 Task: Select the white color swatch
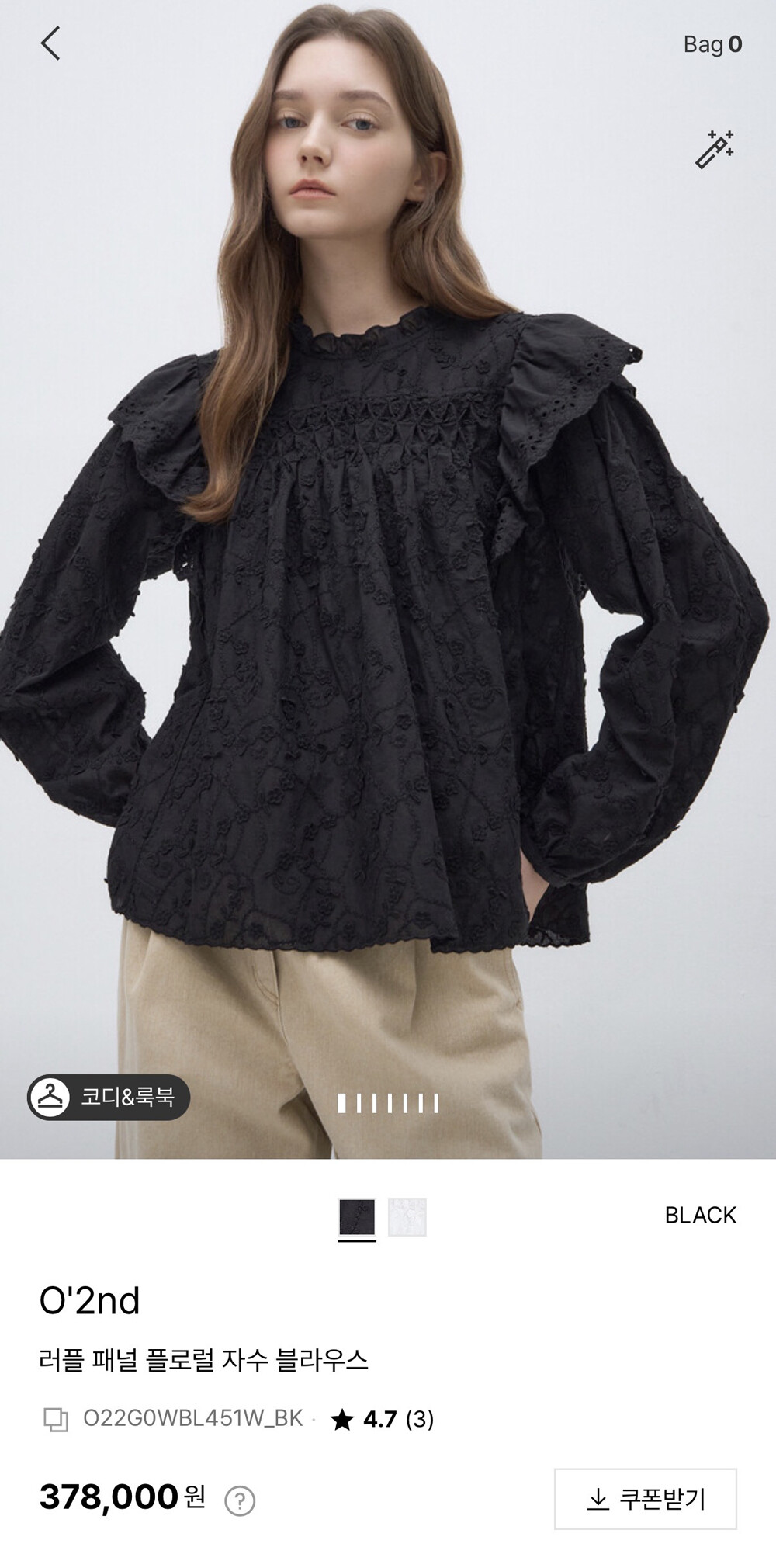coord(407,1217)
